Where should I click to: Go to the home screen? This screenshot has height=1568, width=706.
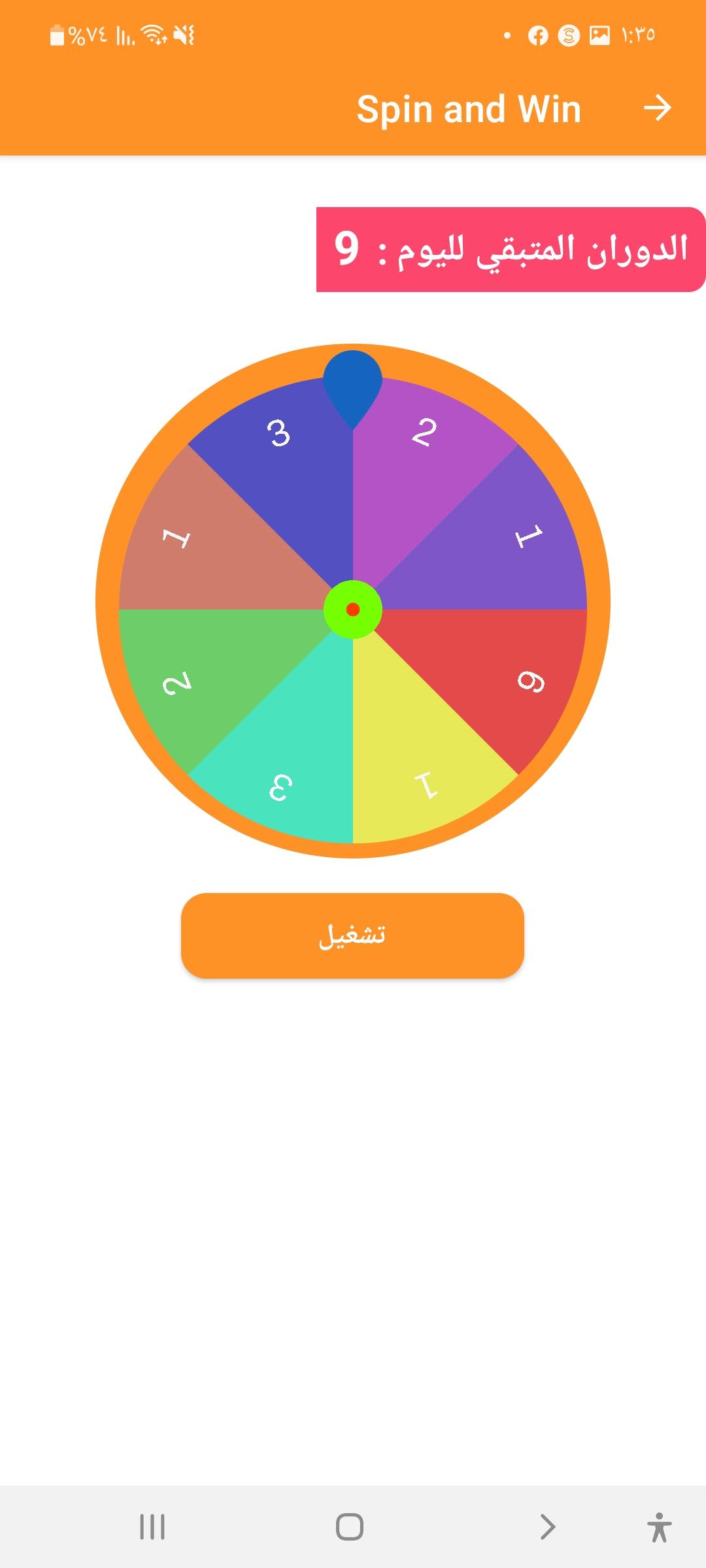[x=350, y=1527]
